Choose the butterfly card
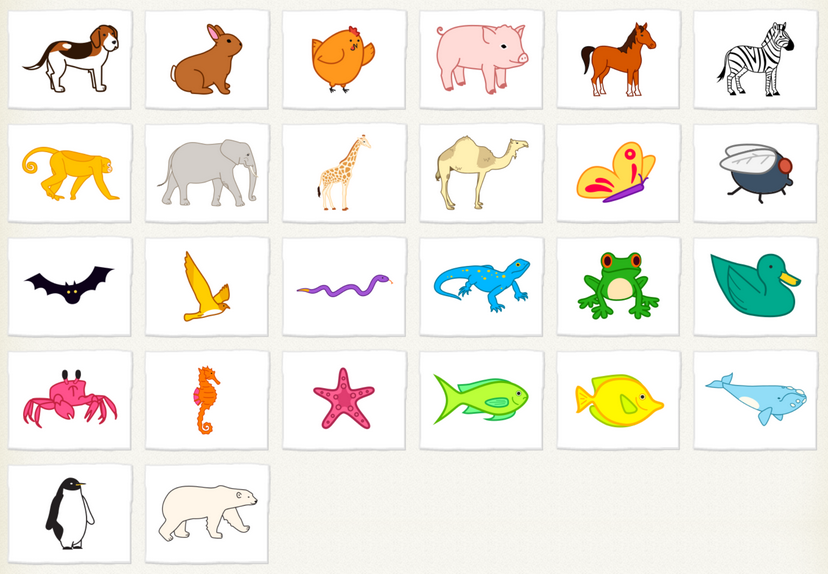This screenshot has height=574, width=828. (x=618, y=173)
